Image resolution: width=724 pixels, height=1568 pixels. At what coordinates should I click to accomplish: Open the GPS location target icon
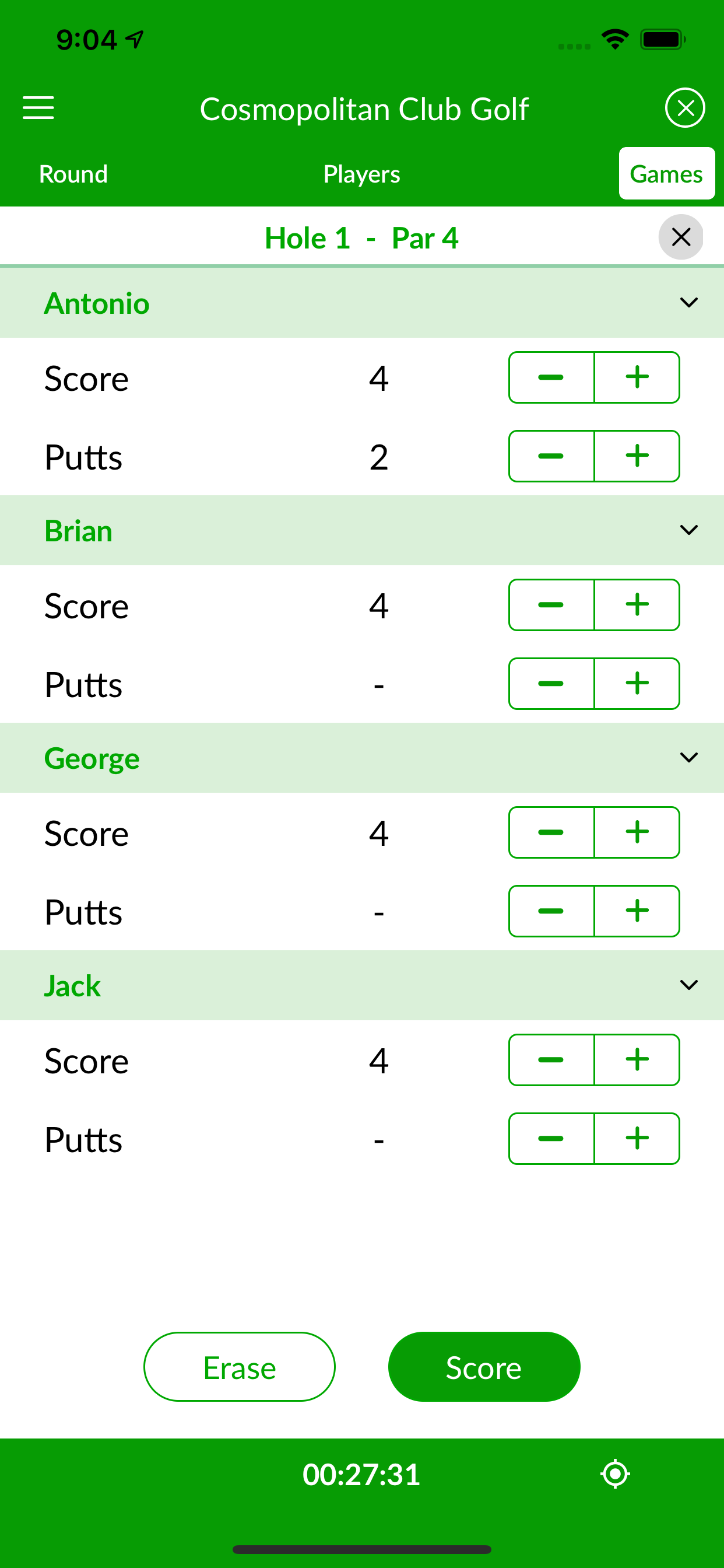click(x=615, y=1474)
